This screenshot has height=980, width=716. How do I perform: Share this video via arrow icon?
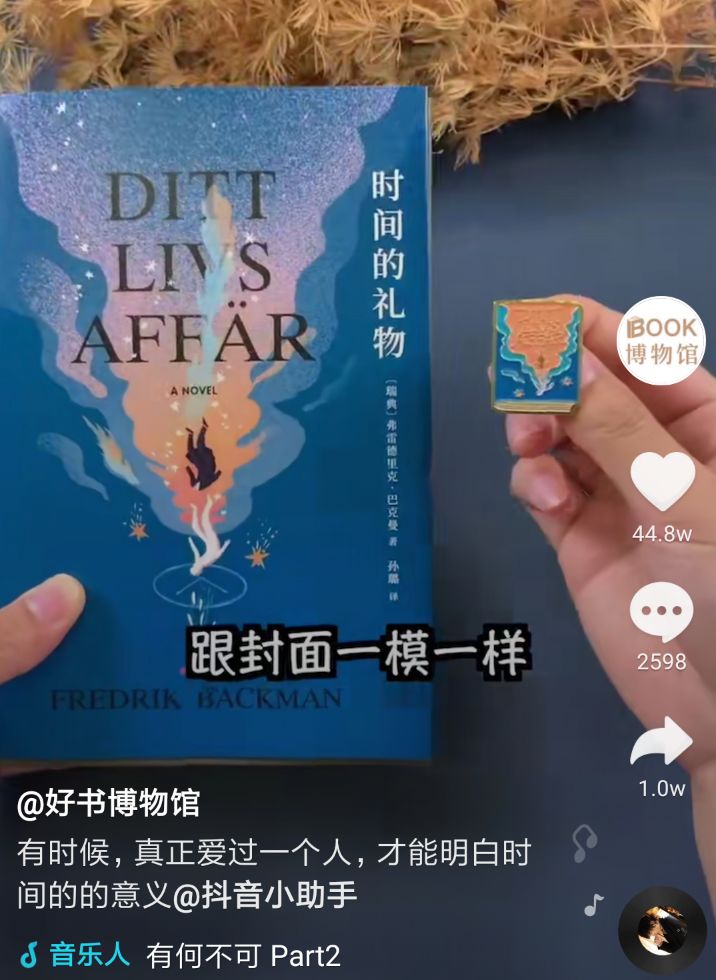[661, 742]
